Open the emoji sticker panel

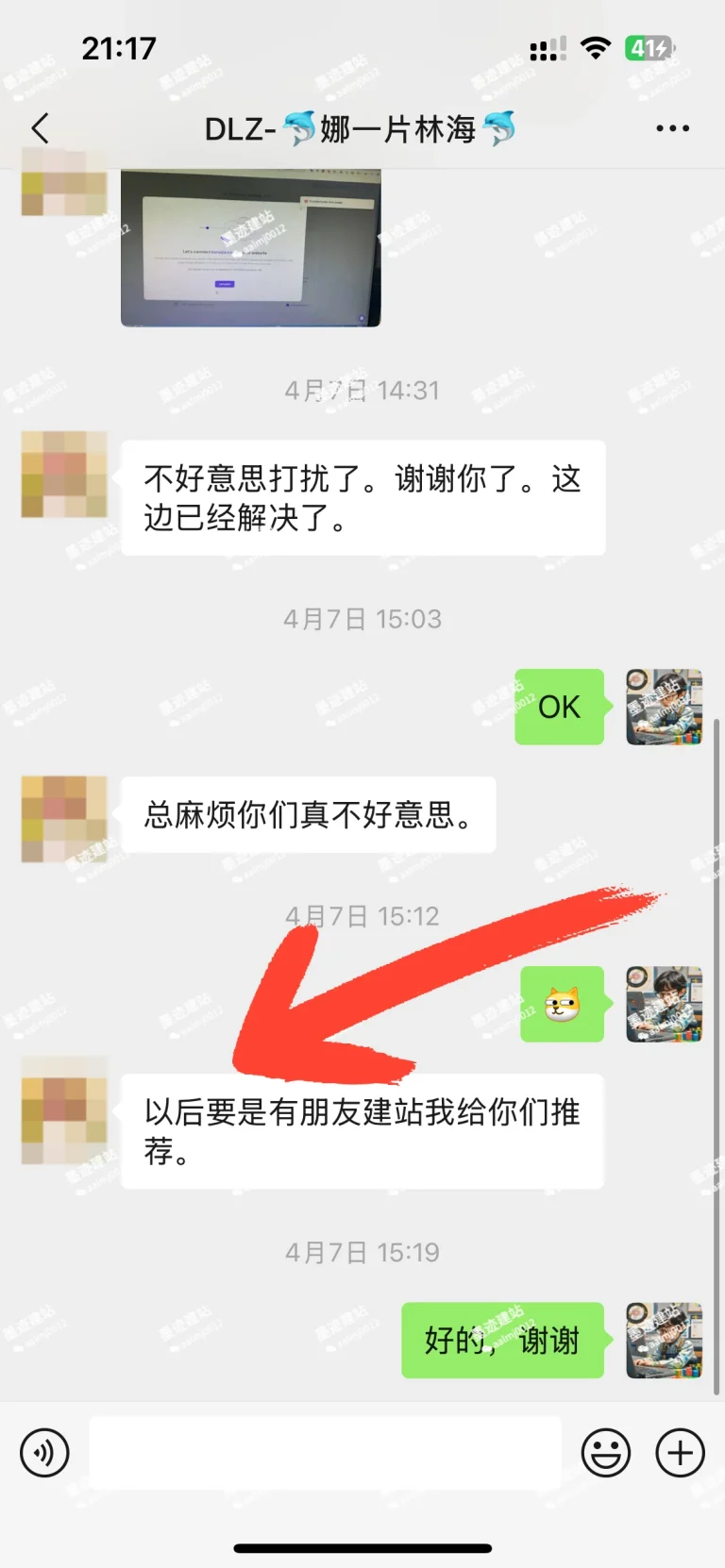pyautogui.click(x=605, y=1453)
